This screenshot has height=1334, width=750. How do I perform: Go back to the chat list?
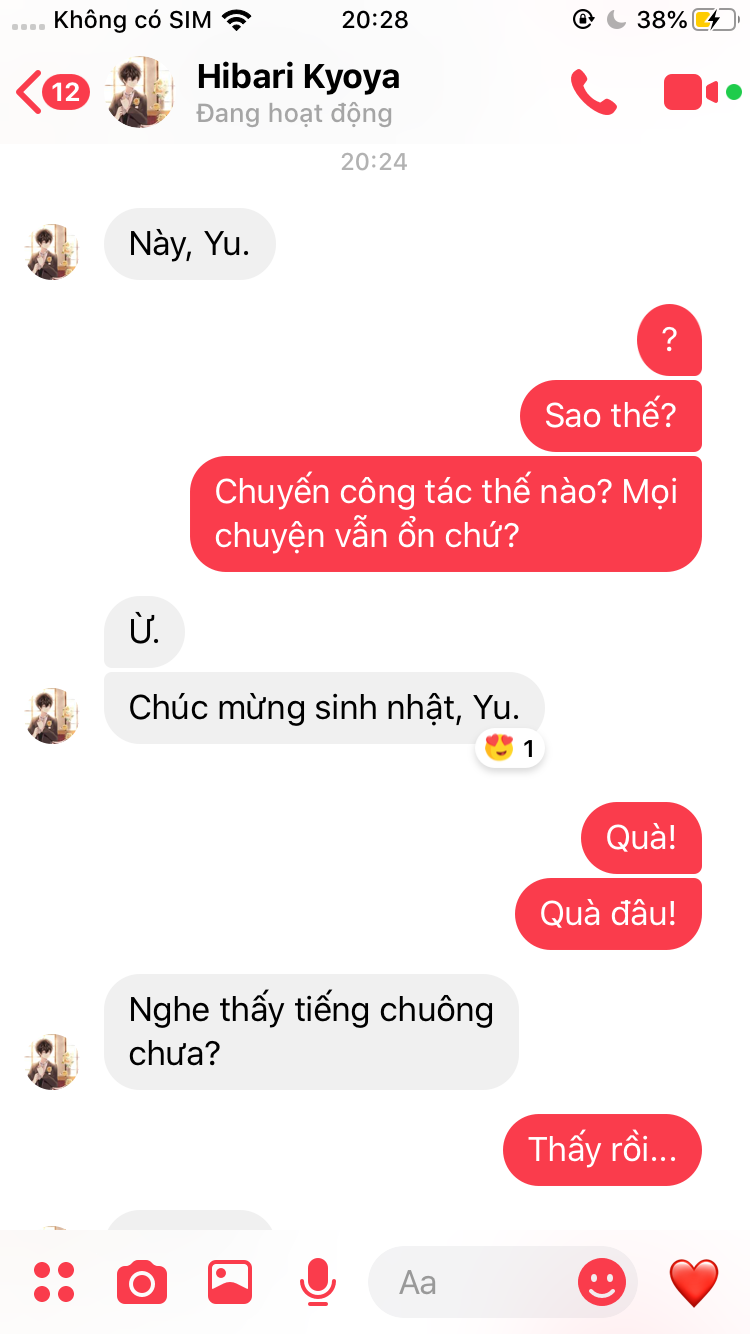[52, 93]
